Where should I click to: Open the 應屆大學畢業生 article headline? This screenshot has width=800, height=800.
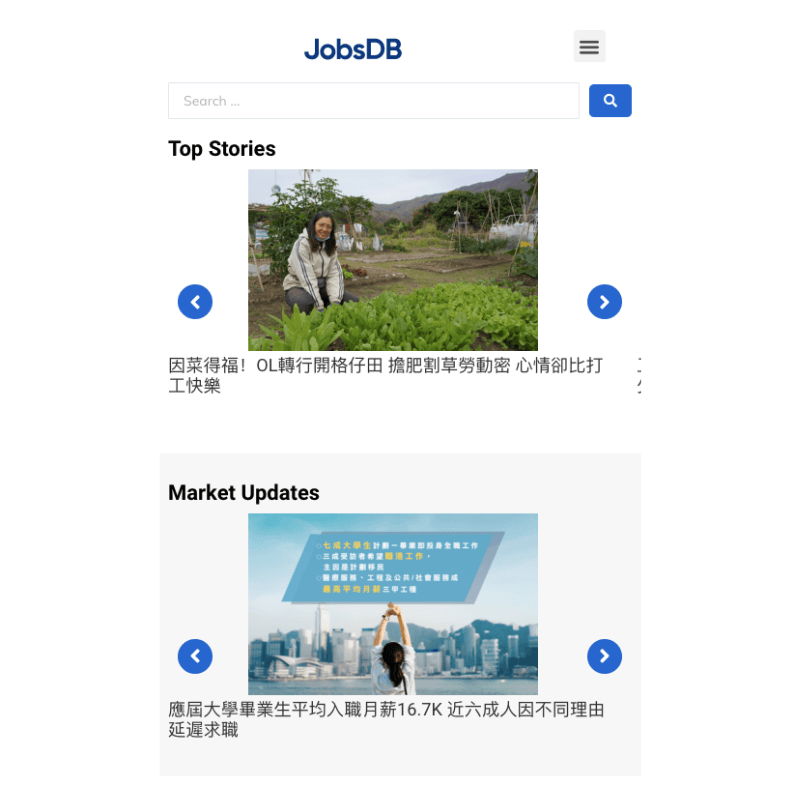pos(385,719)
